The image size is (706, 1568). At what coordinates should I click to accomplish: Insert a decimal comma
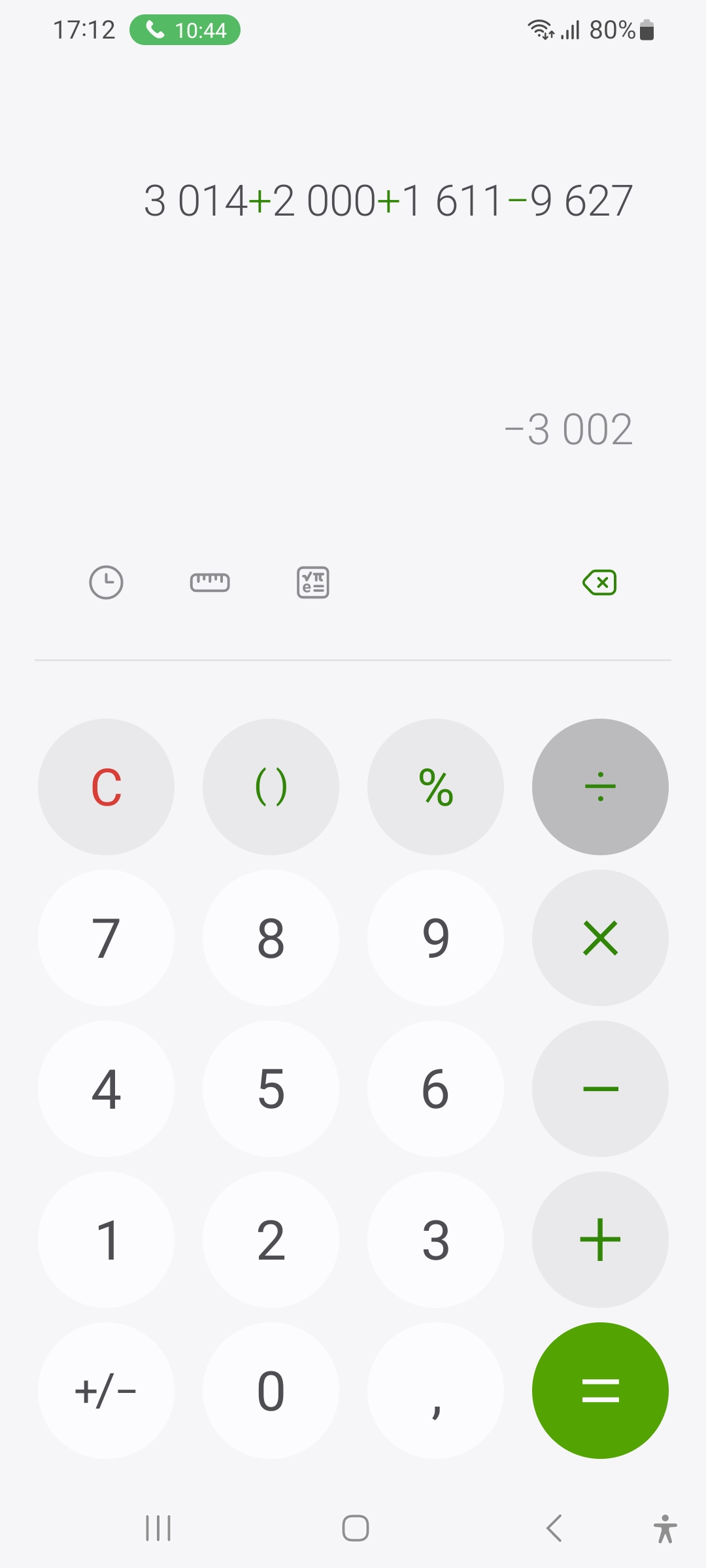click(435, 1390)
